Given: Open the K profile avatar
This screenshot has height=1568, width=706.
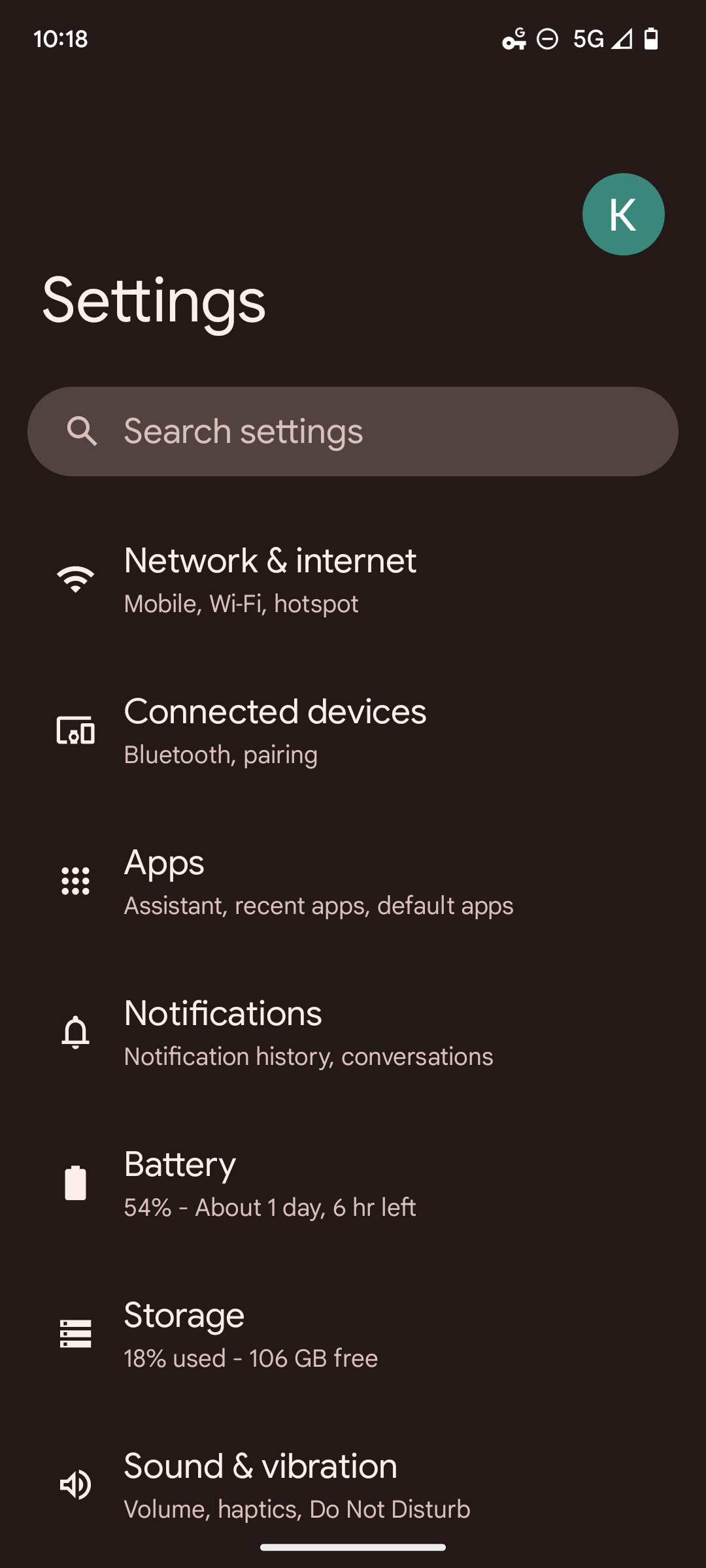Looking at the screenshot, I should coord(623,214).
